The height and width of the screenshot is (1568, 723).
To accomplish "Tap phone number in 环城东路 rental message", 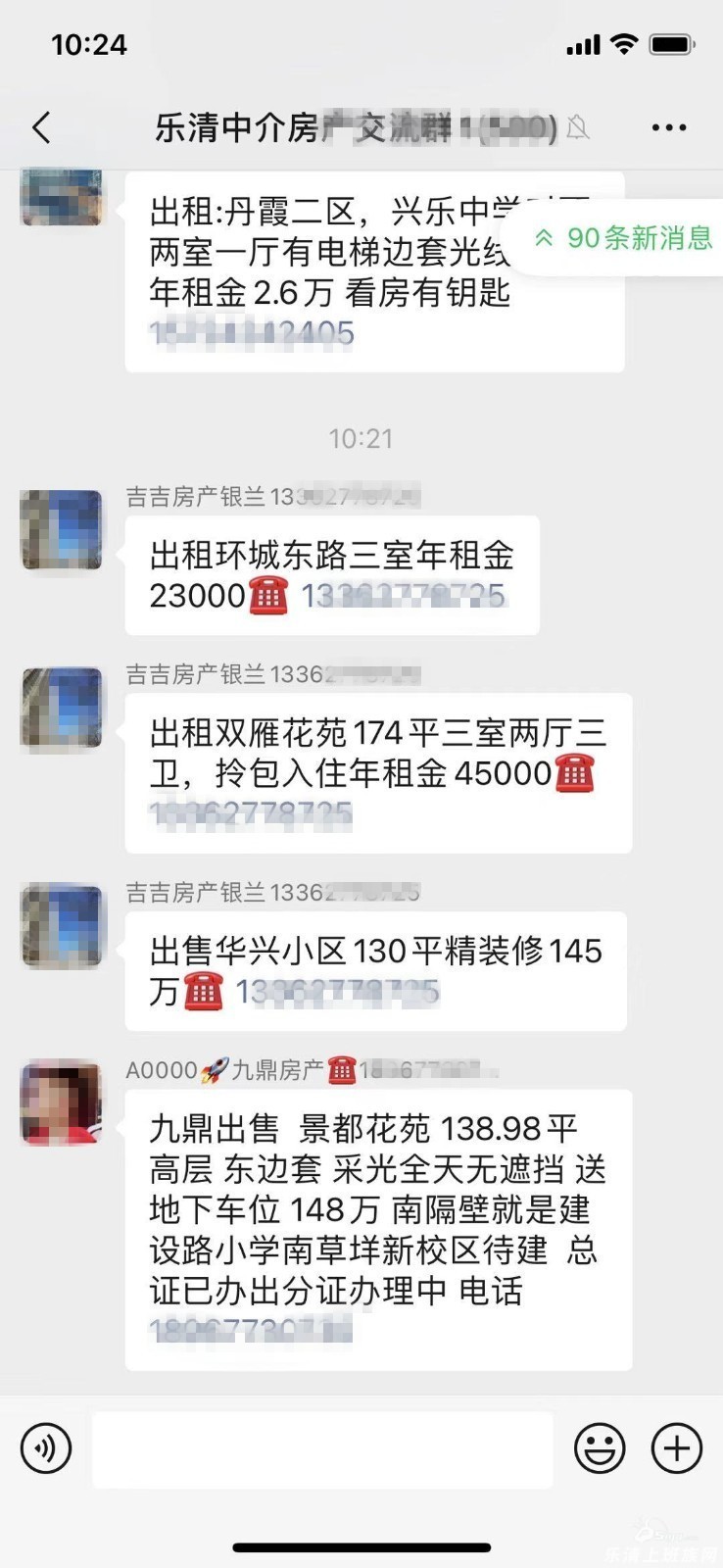I will click(403, 596).
